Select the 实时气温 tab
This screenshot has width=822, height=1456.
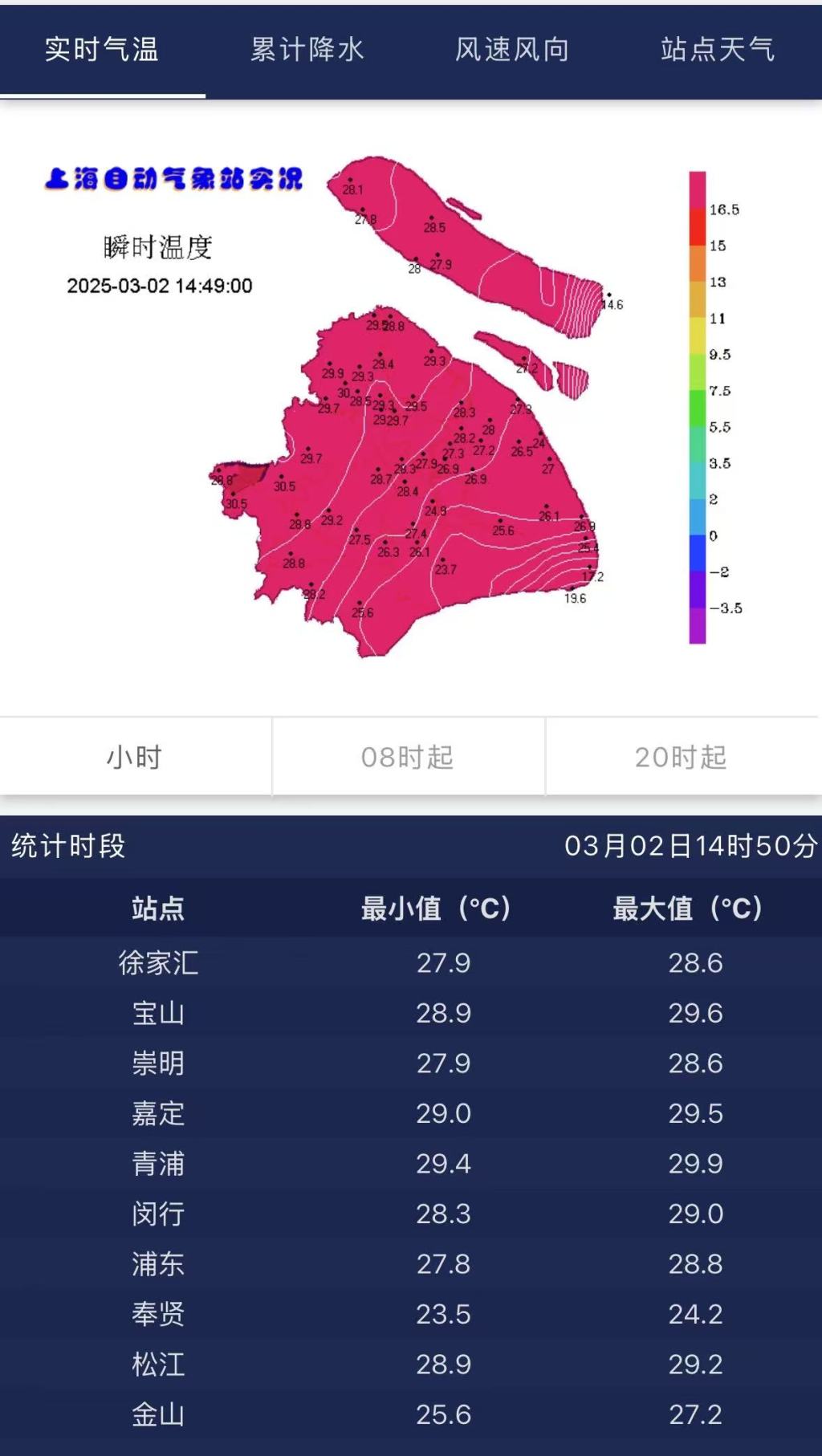pyautogui.click(x=102, y=50)
